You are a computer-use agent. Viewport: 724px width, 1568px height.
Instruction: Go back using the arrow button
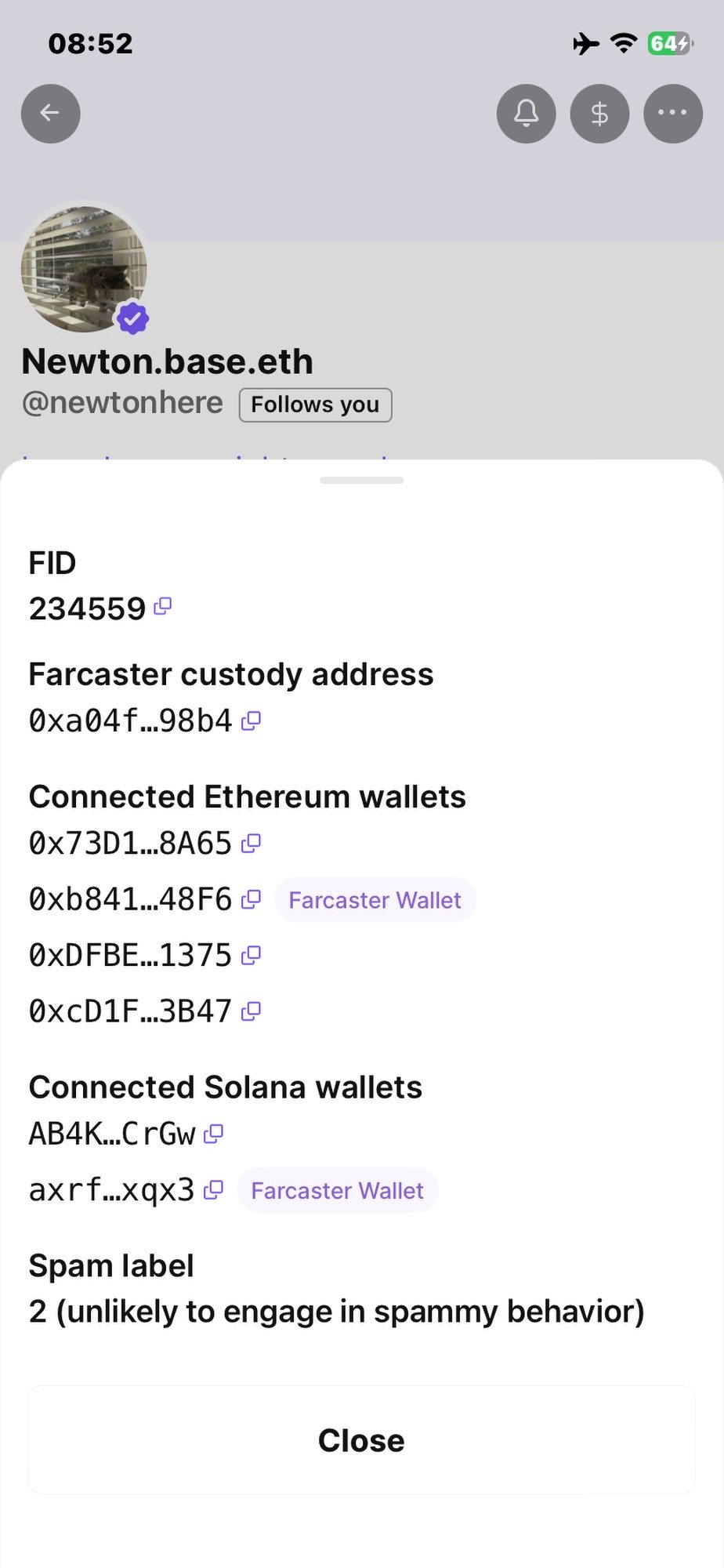point(51,114)
